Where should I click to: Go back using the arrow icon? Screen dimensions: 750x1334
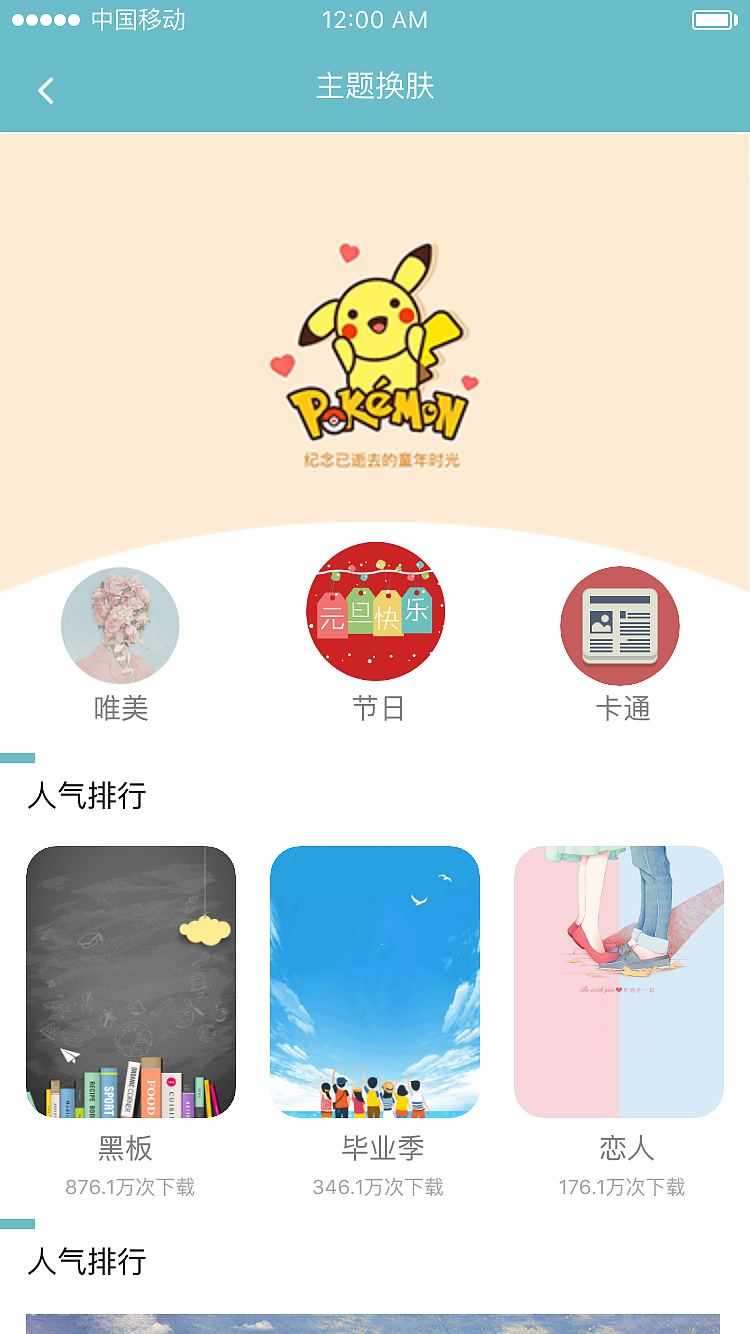[45, 90]
